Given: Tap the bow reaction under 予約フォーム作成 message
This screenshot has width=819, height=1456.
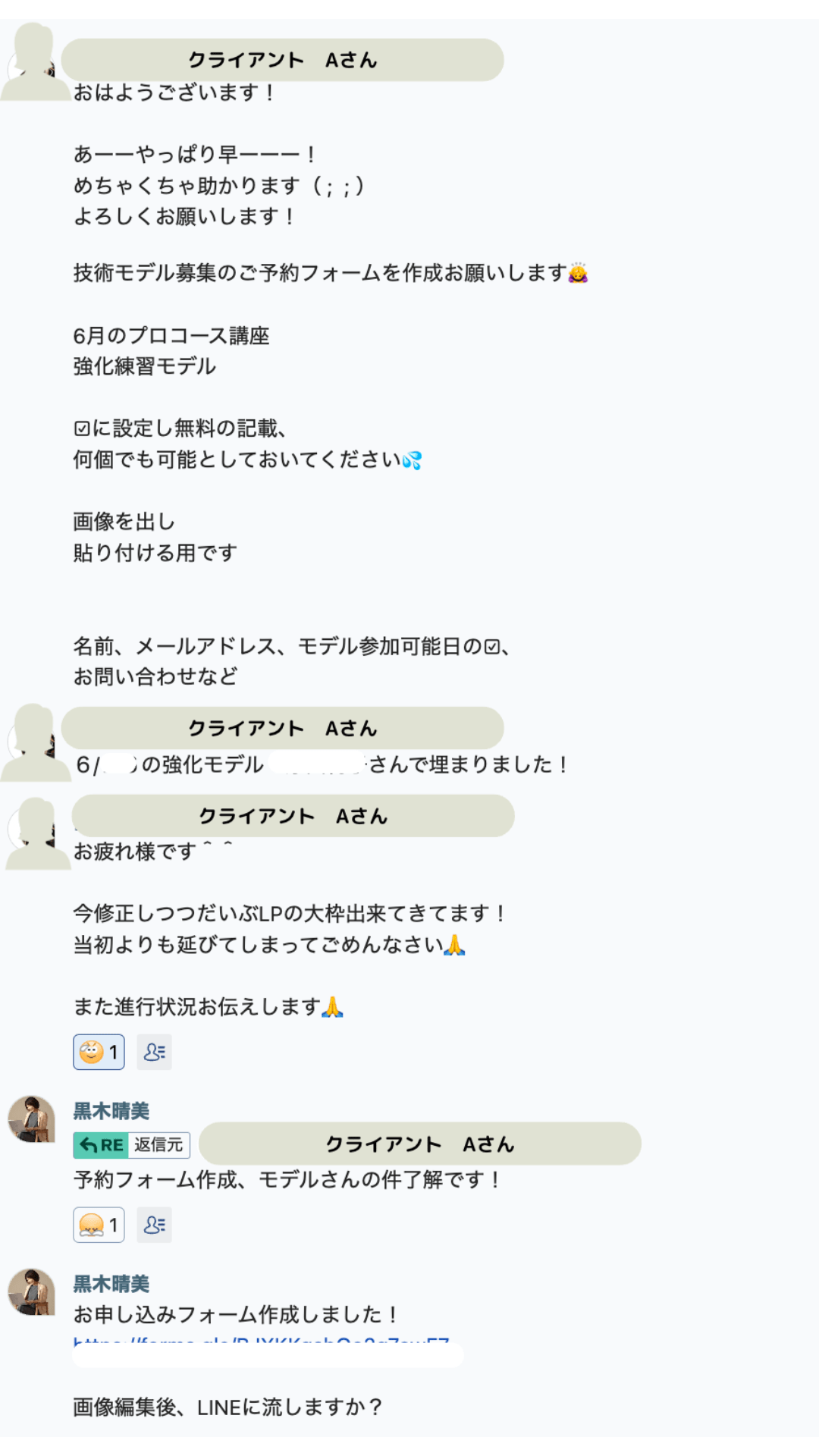Looking at the screenshot, I should coord(99,1225).
